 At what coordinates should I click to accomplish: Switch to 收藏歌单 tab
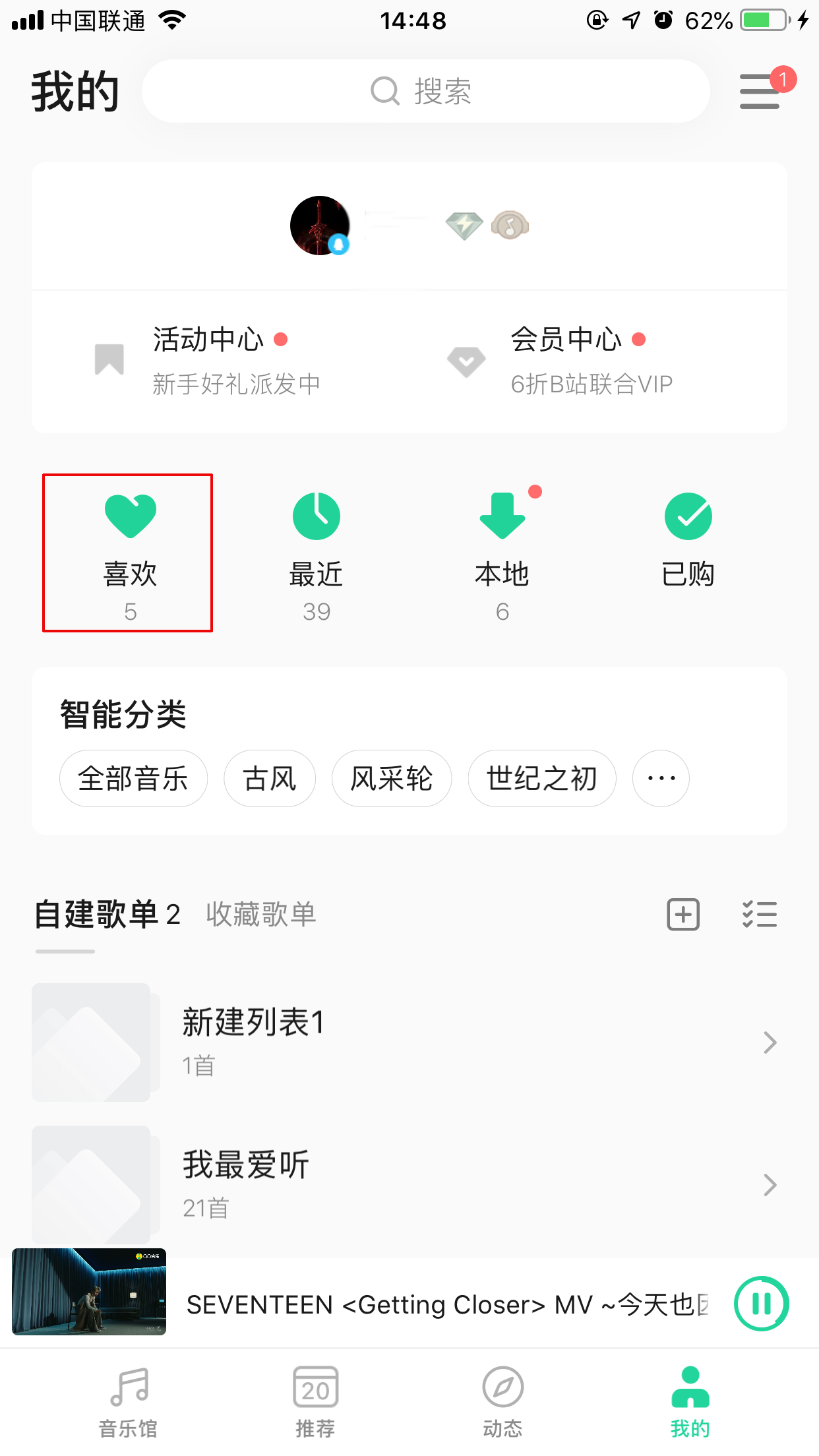[260, 915]
